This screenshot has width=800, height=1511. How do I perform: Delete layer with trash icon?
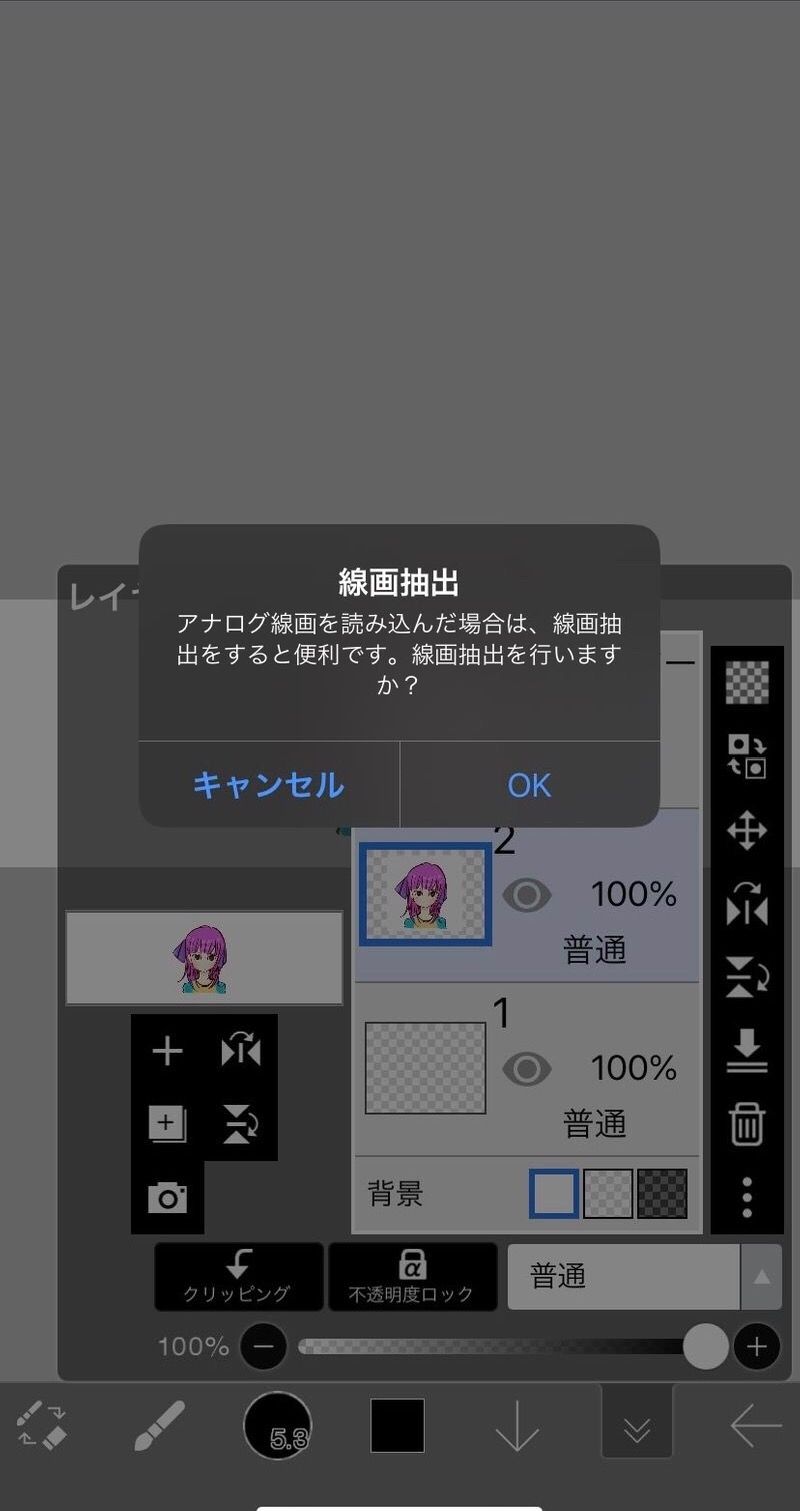point(747,1124)
